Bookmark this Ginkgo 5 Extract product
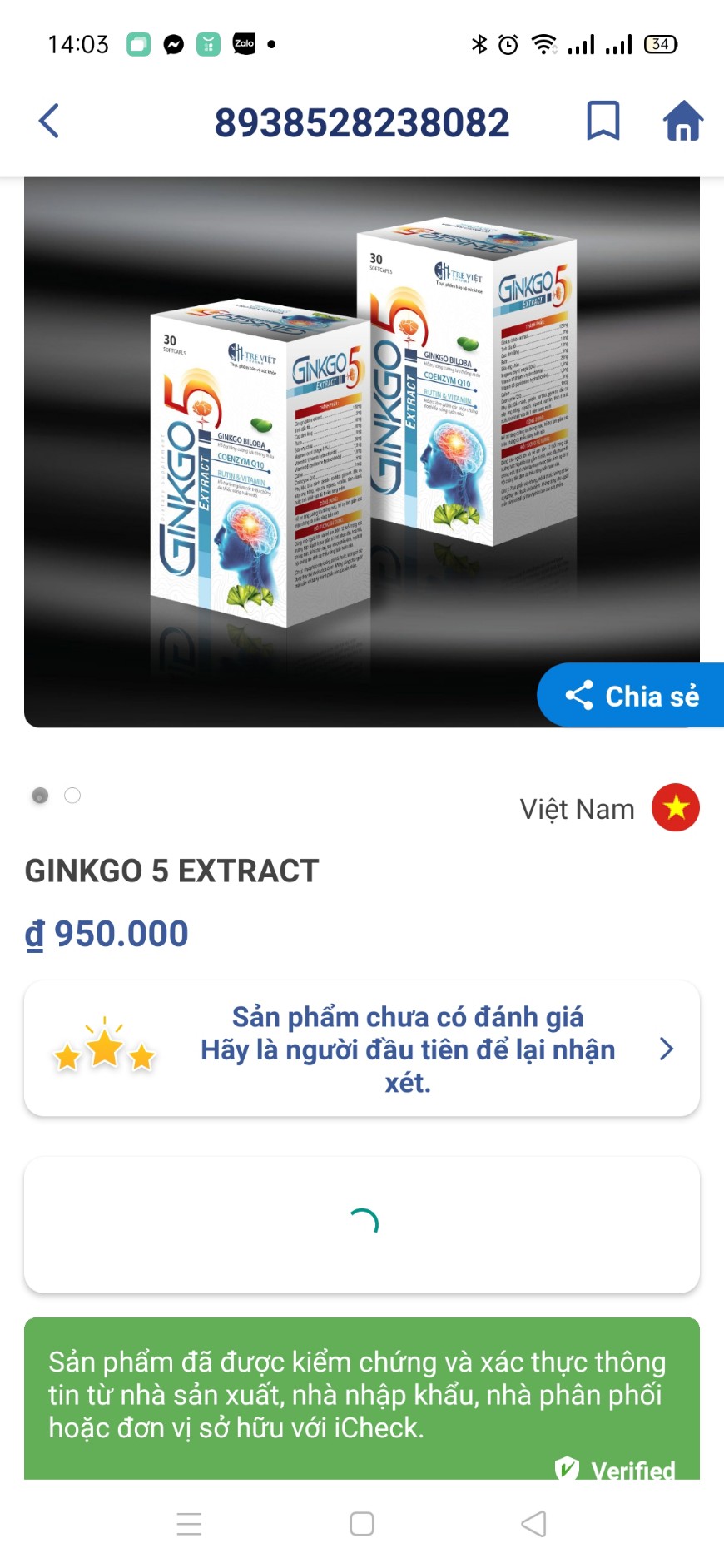This screenshot has height=1568, width=724. click(603, 121)
